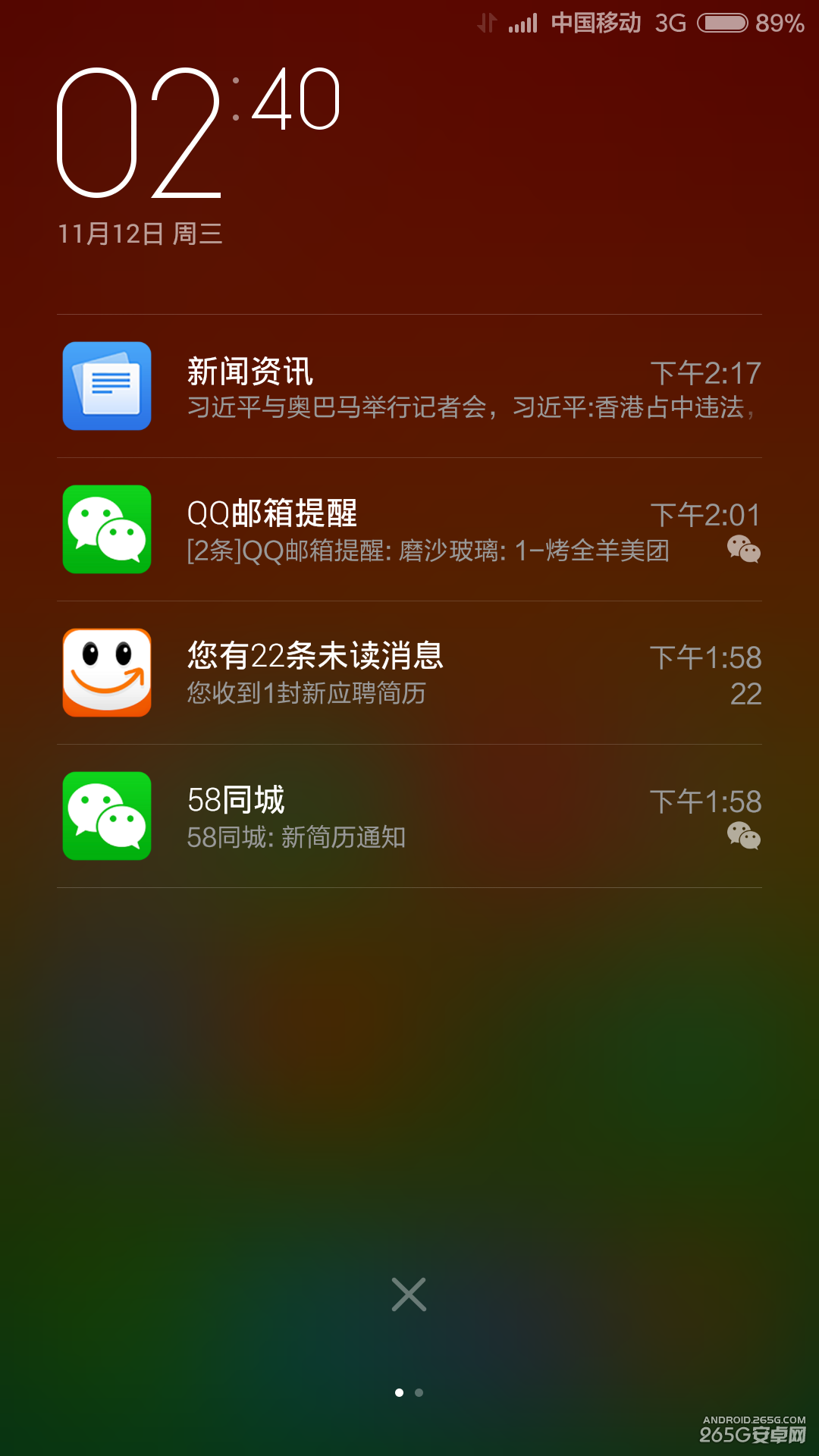Open the 您有22条未读消息 notification
Screen dimensions: 819x1456
point(409,673)
